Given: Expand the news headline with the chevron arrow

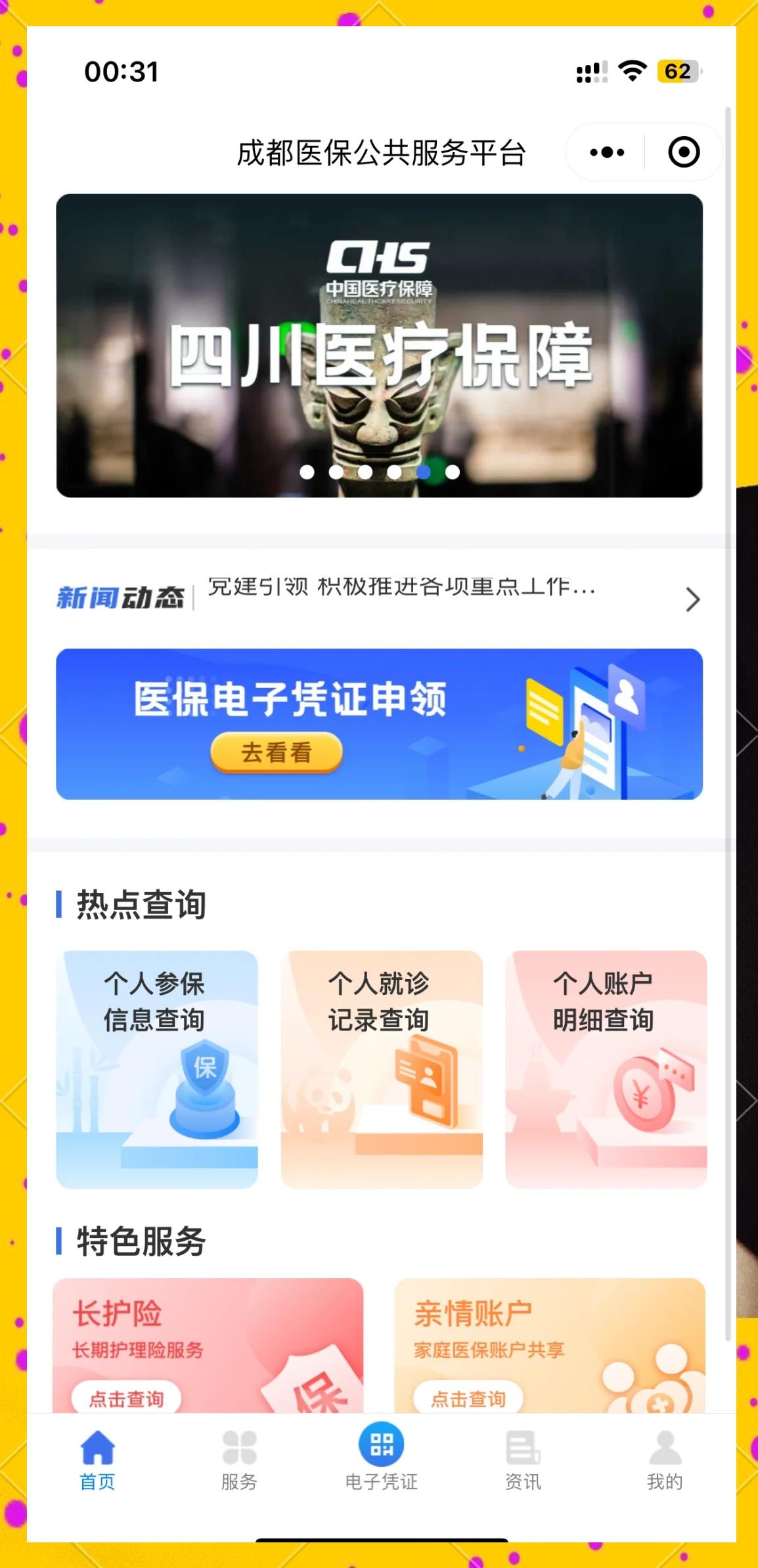Looking at the screenshot, I should click(693, 600).
